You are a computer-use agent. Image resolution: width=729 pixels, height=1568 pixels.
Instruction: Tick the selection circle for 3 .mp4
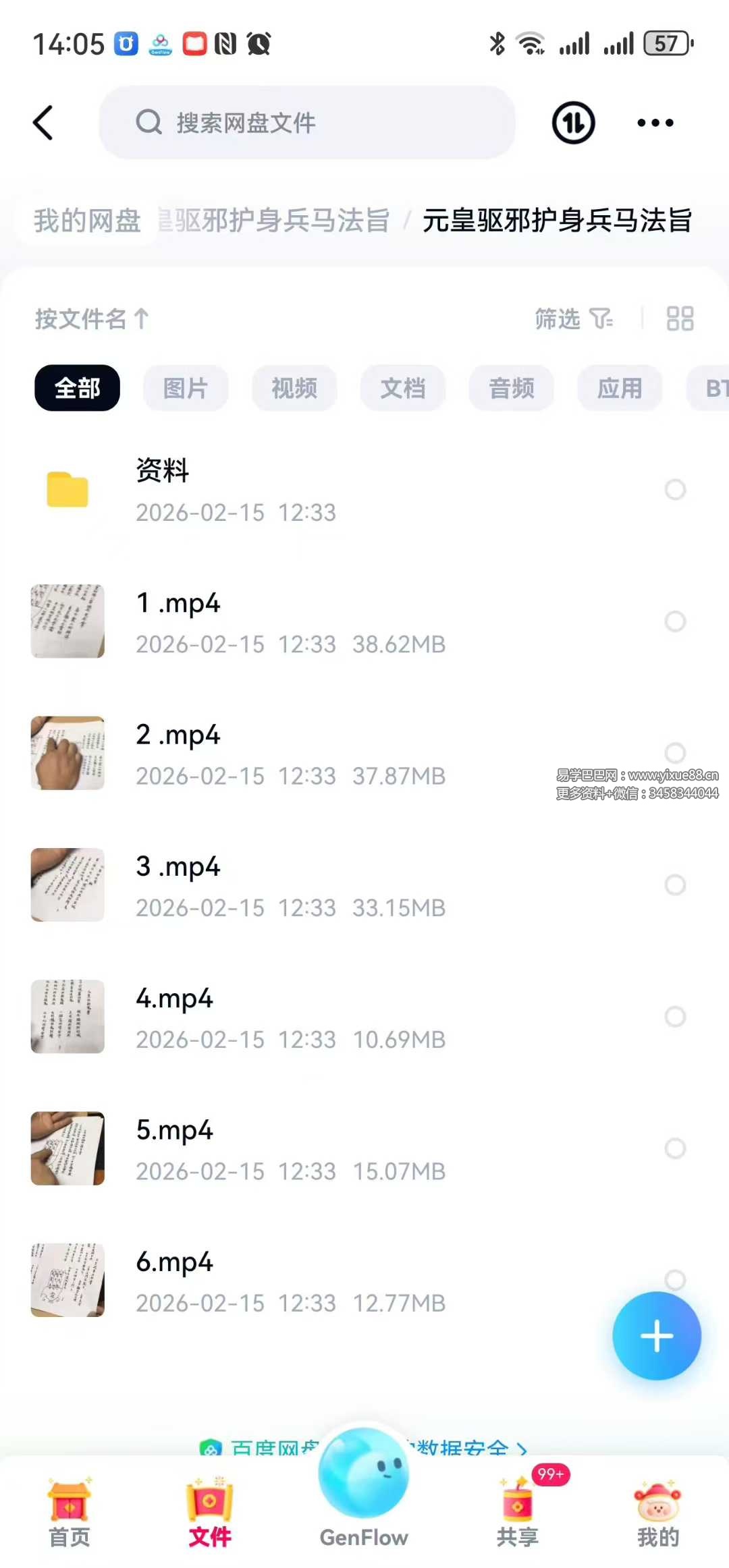pyautogui.click(x=675, y=885)
